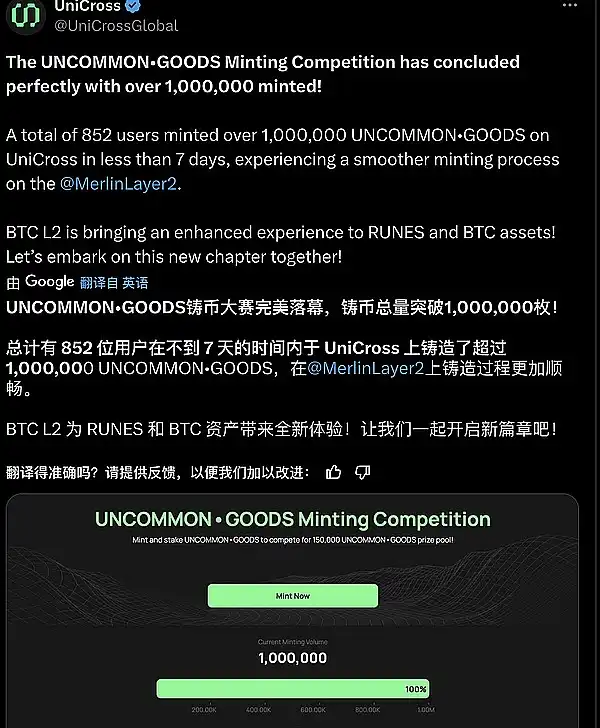
Task: Give the translation a thumbs up
Action: click(x=334, y=471)
